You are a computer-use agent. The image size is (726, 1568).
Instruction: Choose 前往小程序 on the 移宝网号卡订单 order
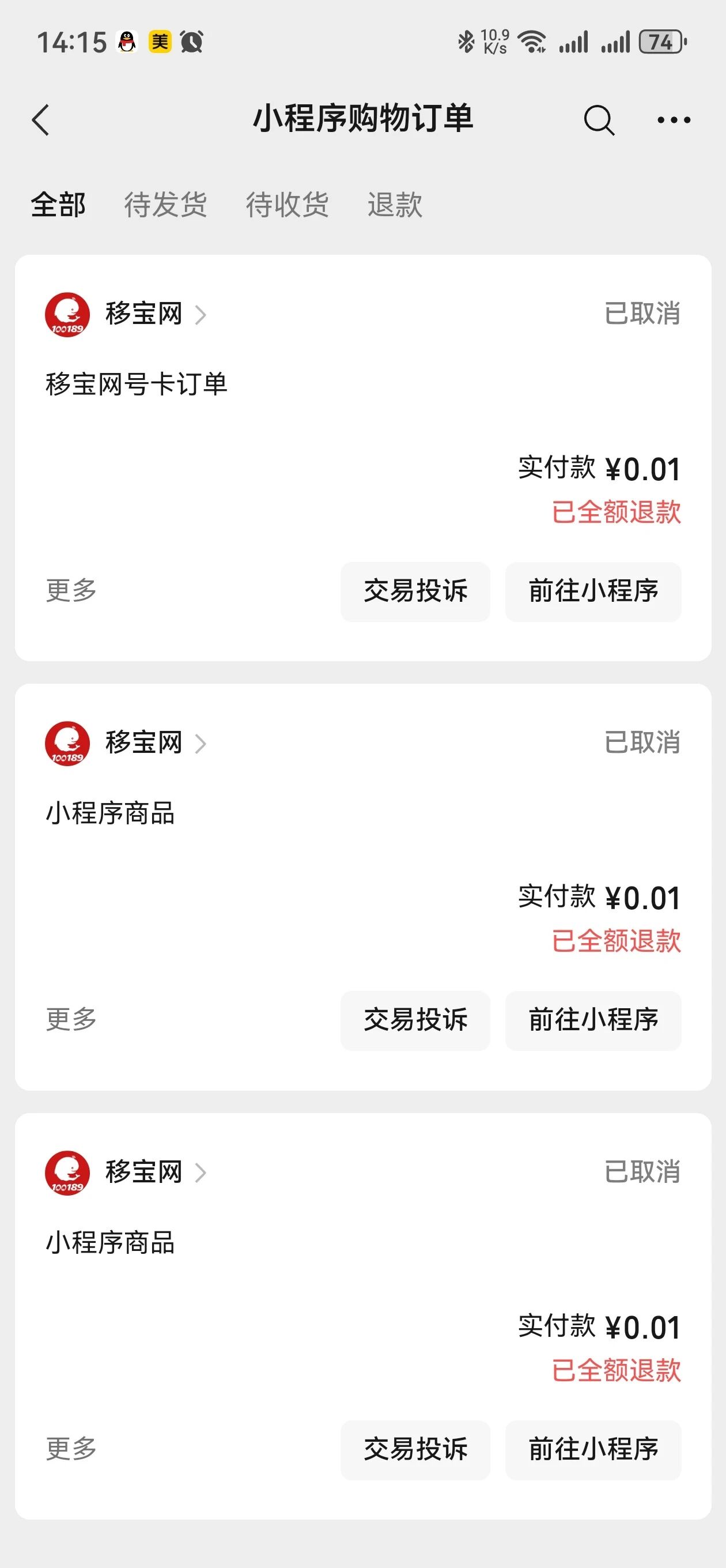pos(593,591)
